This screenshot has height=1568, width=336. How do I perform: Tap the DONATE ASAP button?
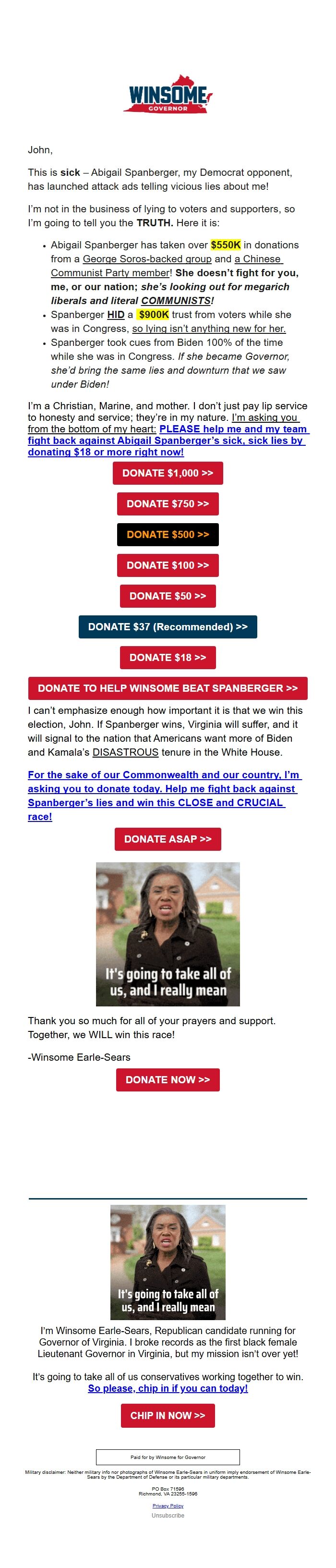168,839
